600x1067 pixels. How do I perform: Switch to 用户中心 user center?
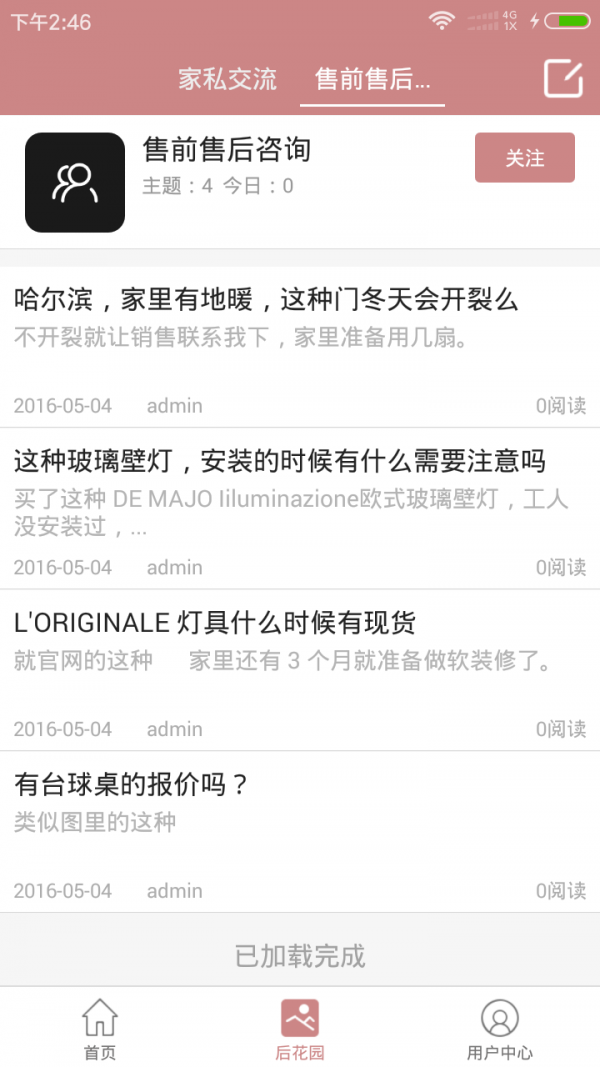499,1028
